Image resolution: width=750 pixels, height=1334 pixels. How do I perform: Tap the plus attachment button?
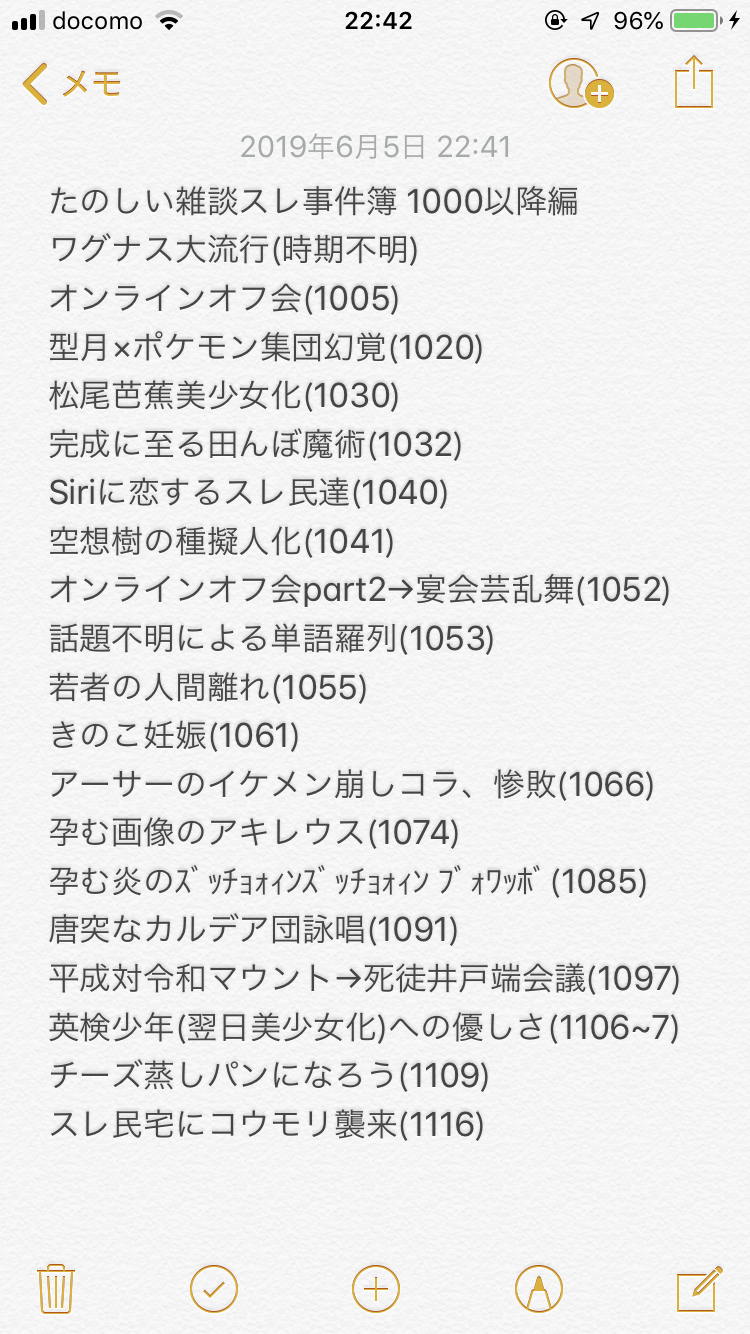pyautogui.click(x=376, y=1288)
